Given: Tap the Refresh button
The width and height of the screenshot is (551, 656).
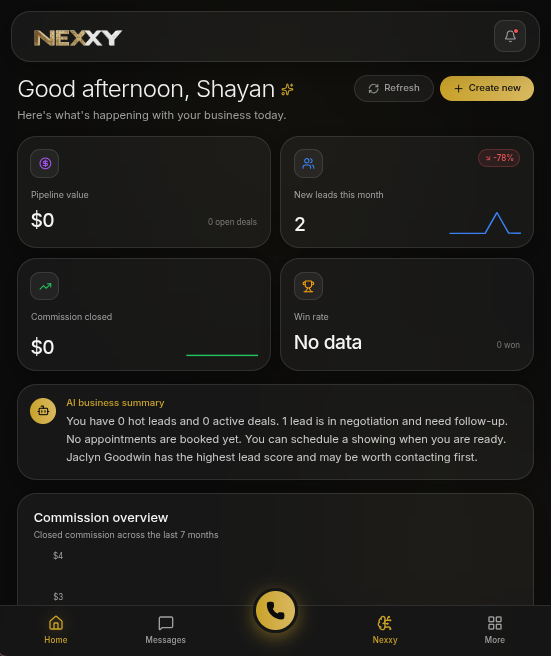Looking at the screenshot, I should [394, 88].
